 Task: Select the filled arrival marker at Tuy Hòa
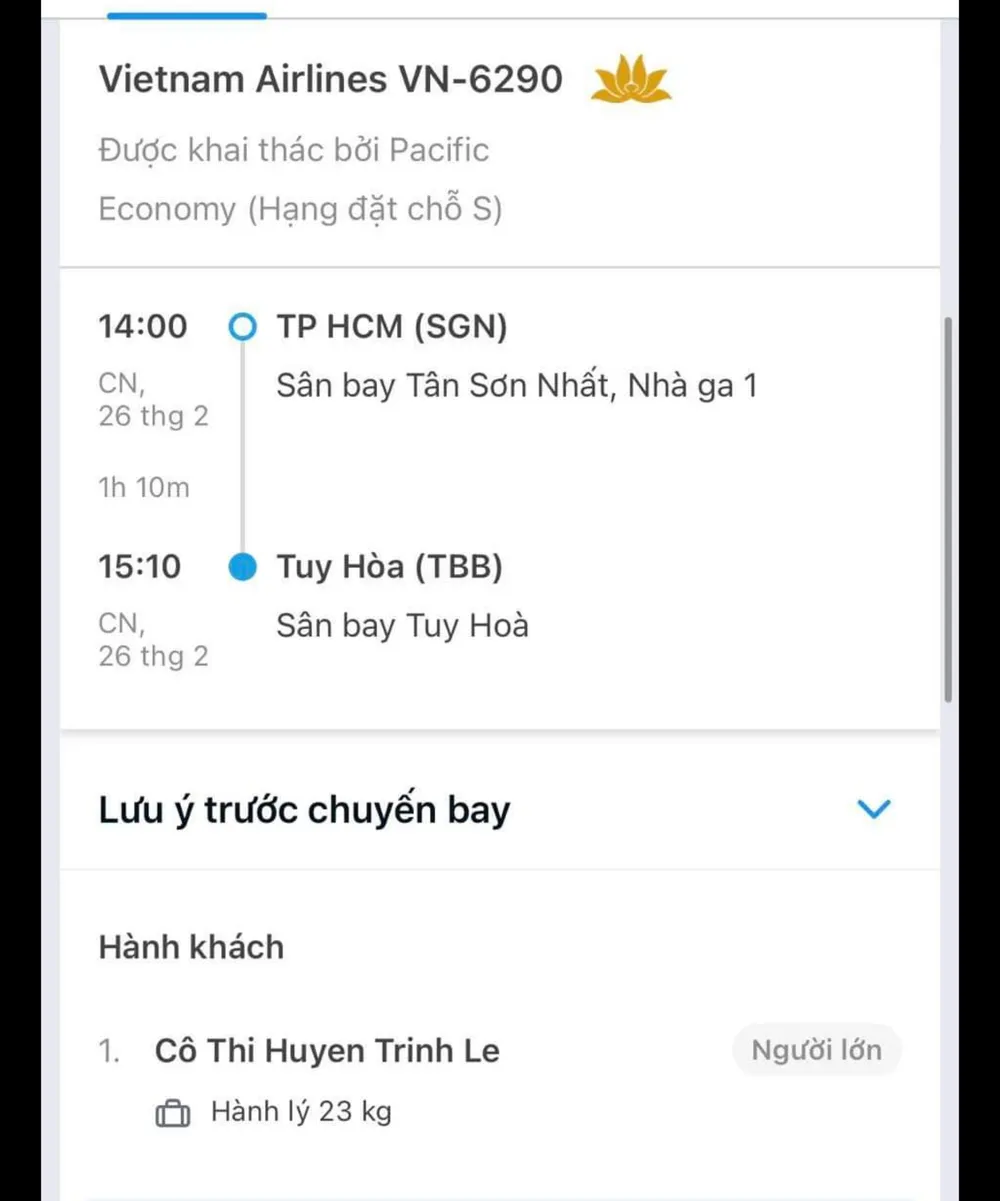[x=241, y=566]
